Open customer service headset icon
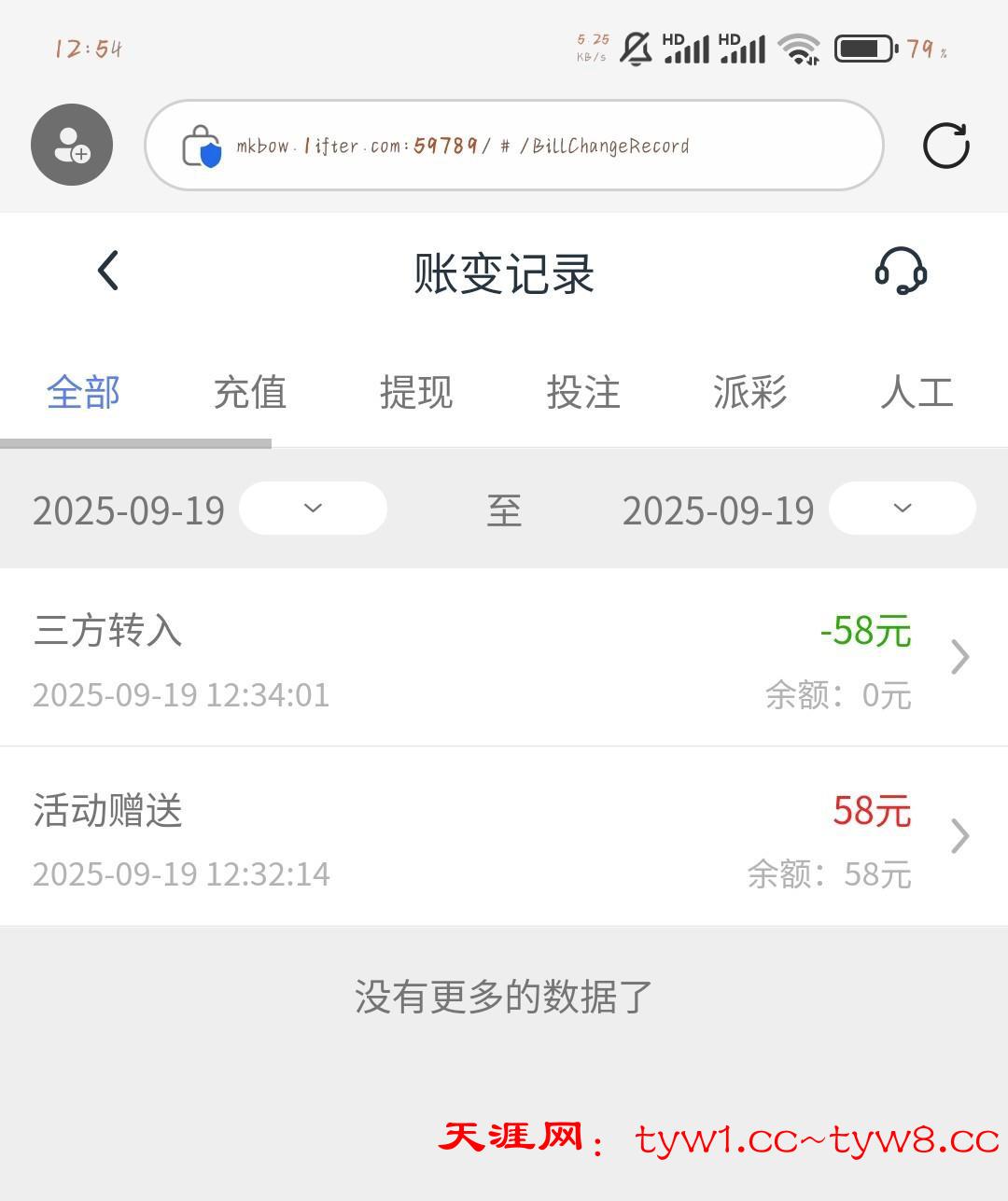 tap(901, 272)
